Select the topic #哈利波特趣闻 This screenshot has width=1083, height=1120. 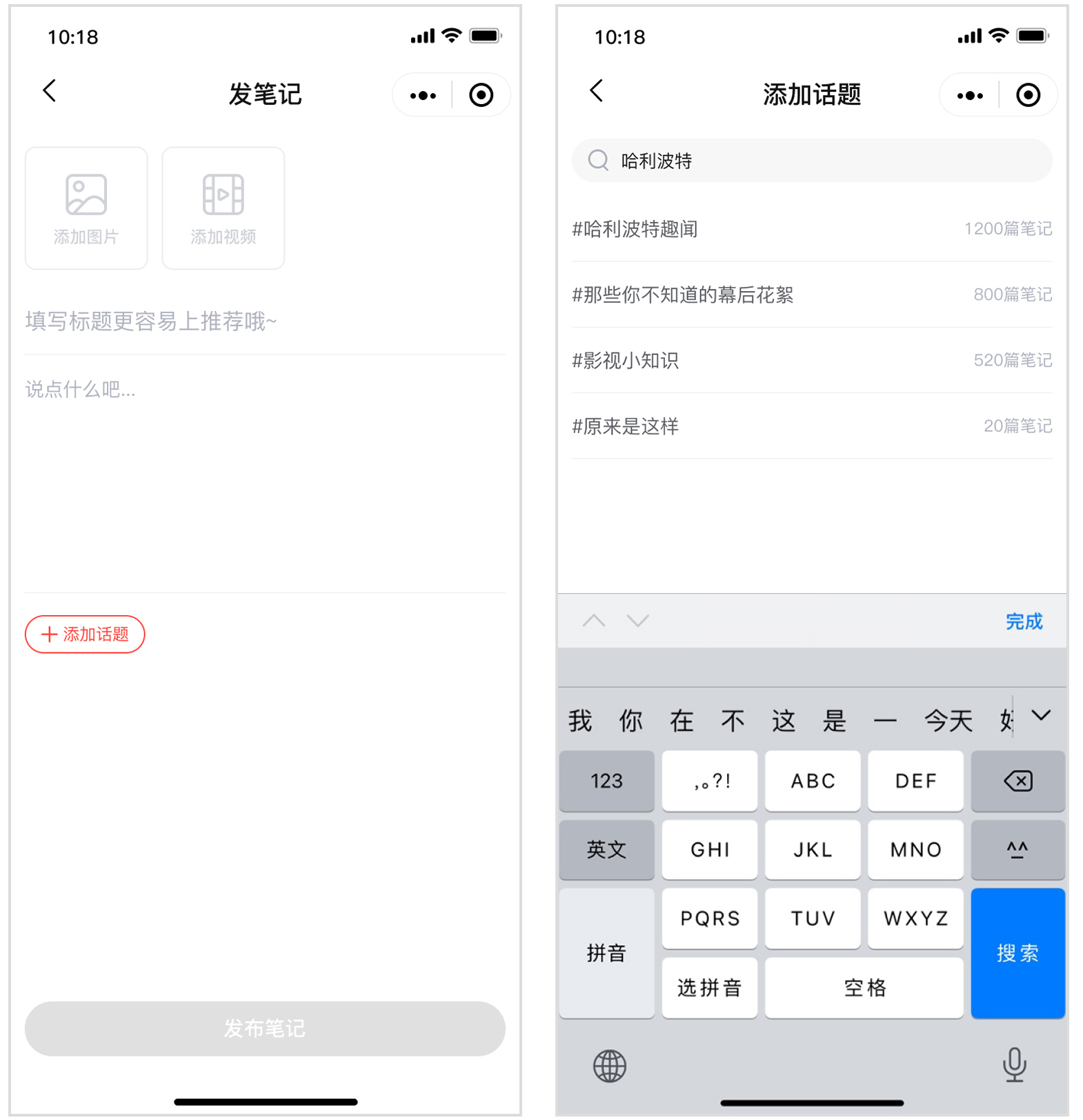tap(811, 229)
